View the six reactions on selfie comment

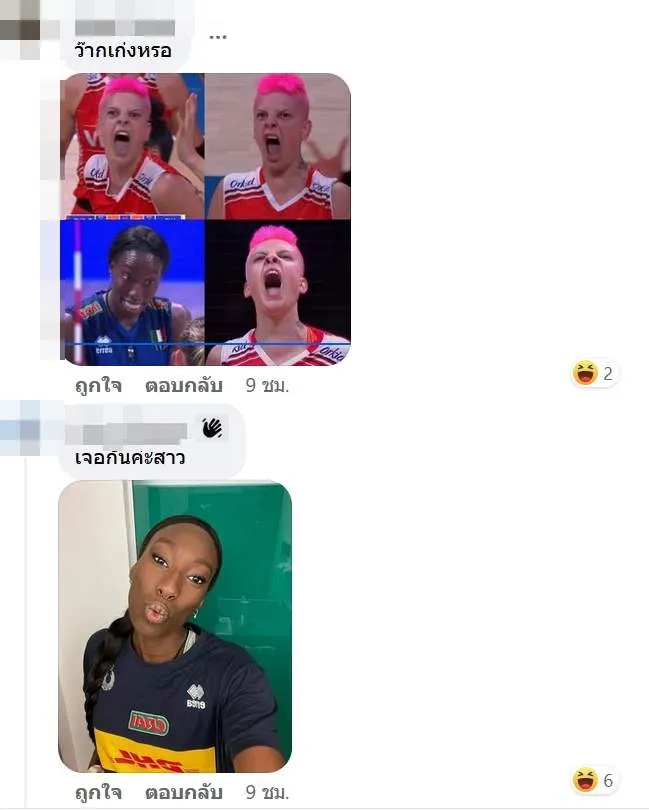(x=596, y=780)
